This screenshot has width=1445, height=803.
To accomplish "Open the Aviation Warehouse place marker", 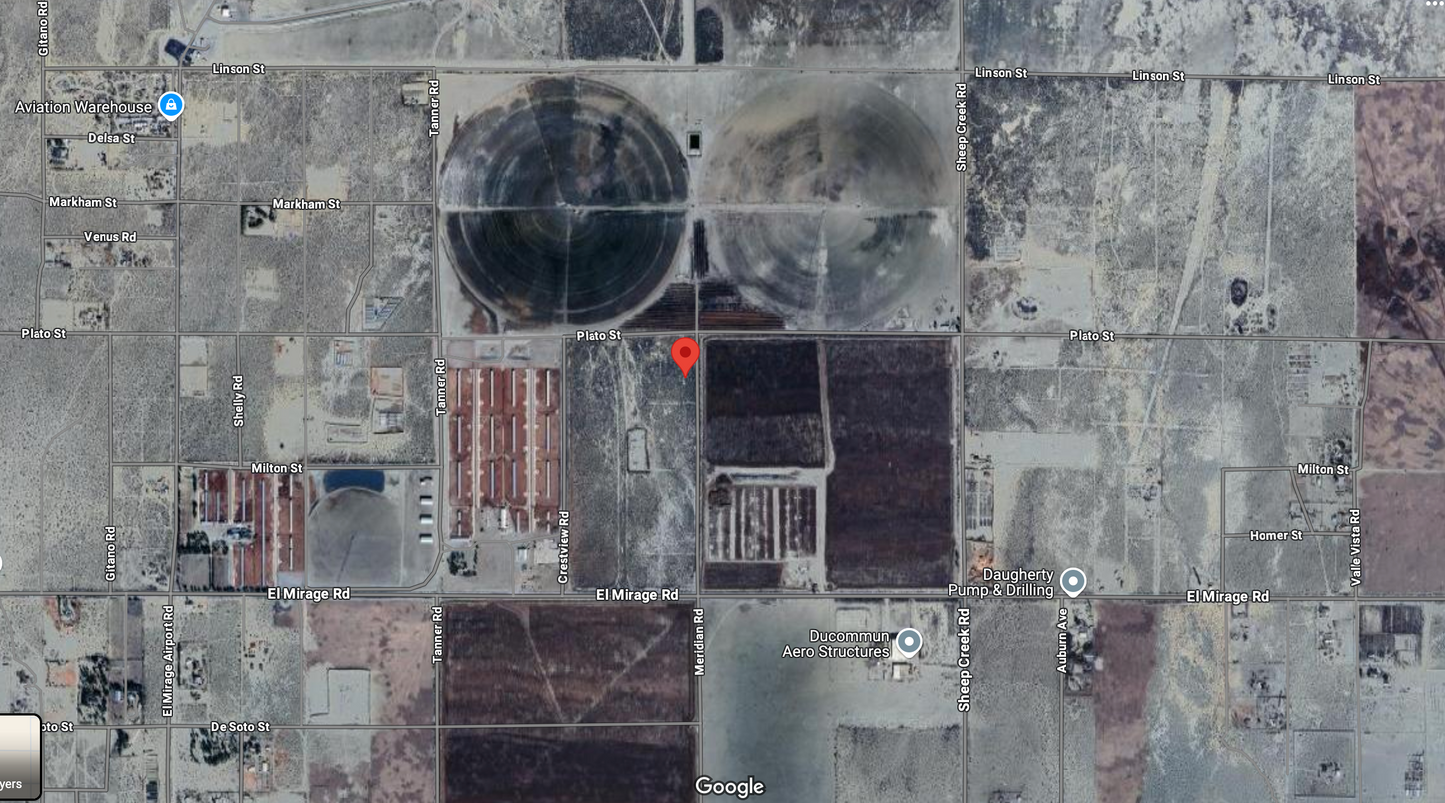I will click(x=171, y=105).
